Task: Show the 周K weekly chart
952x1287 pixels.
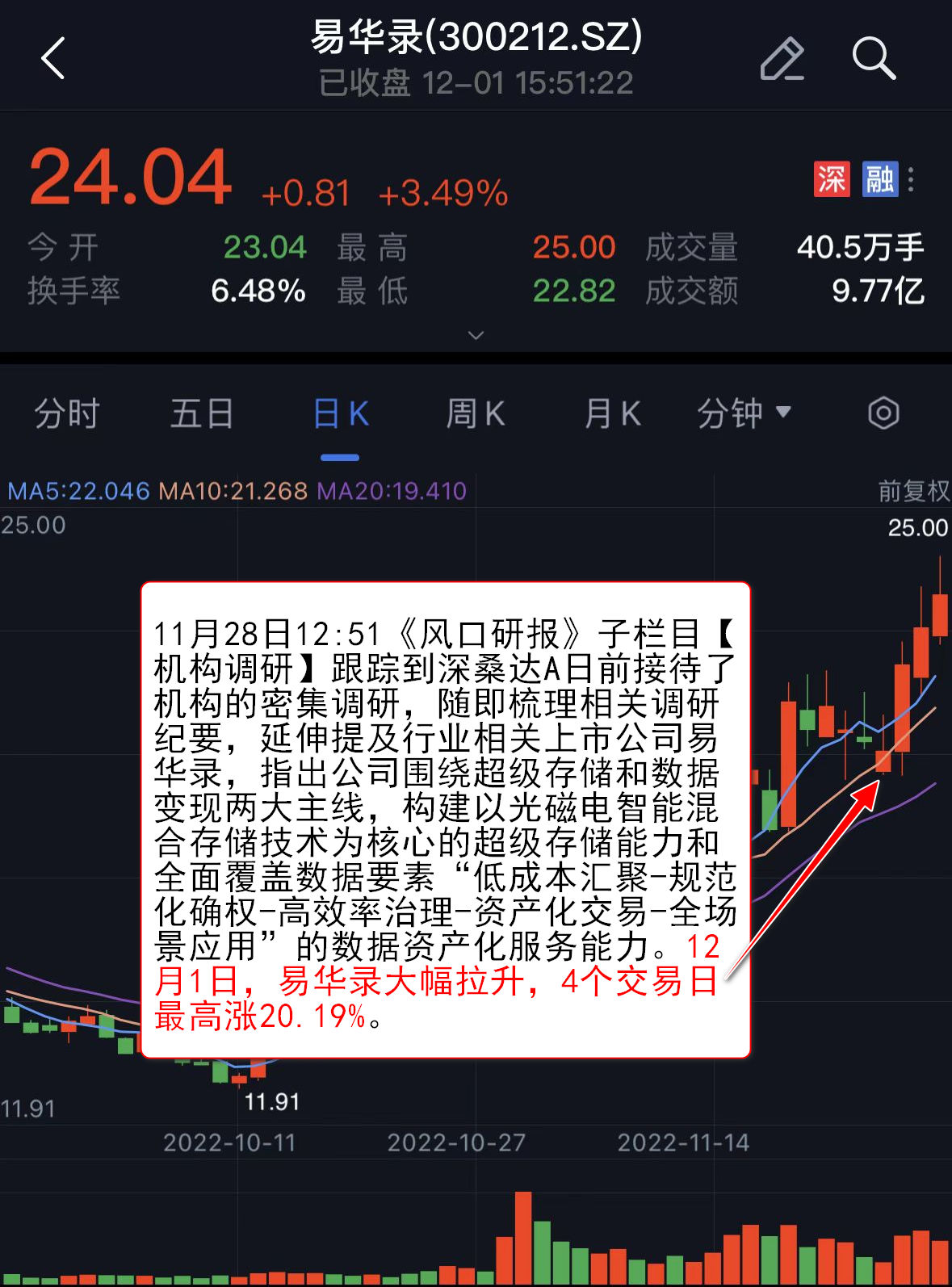Action: [476, 414]
